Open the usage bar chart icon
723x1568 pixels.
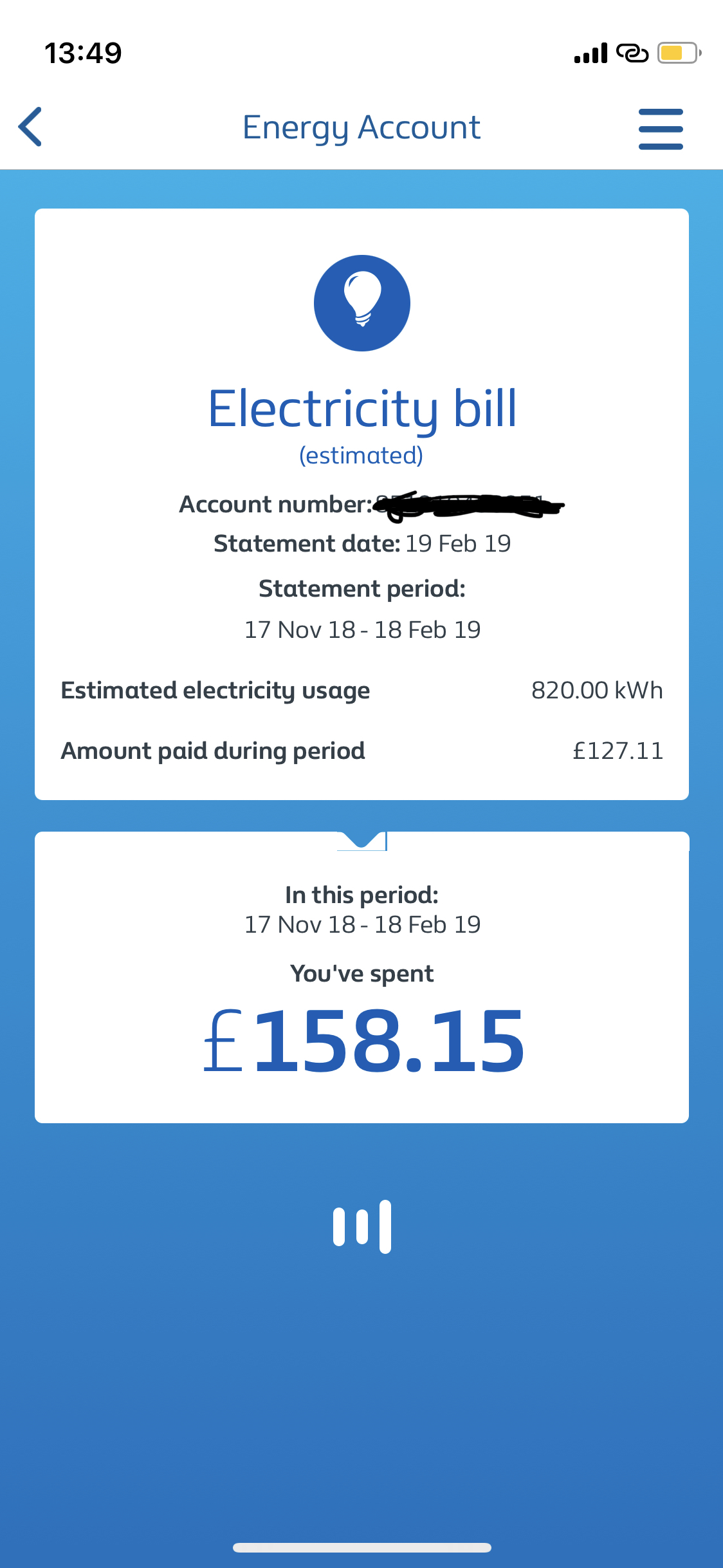point(362,1227)
